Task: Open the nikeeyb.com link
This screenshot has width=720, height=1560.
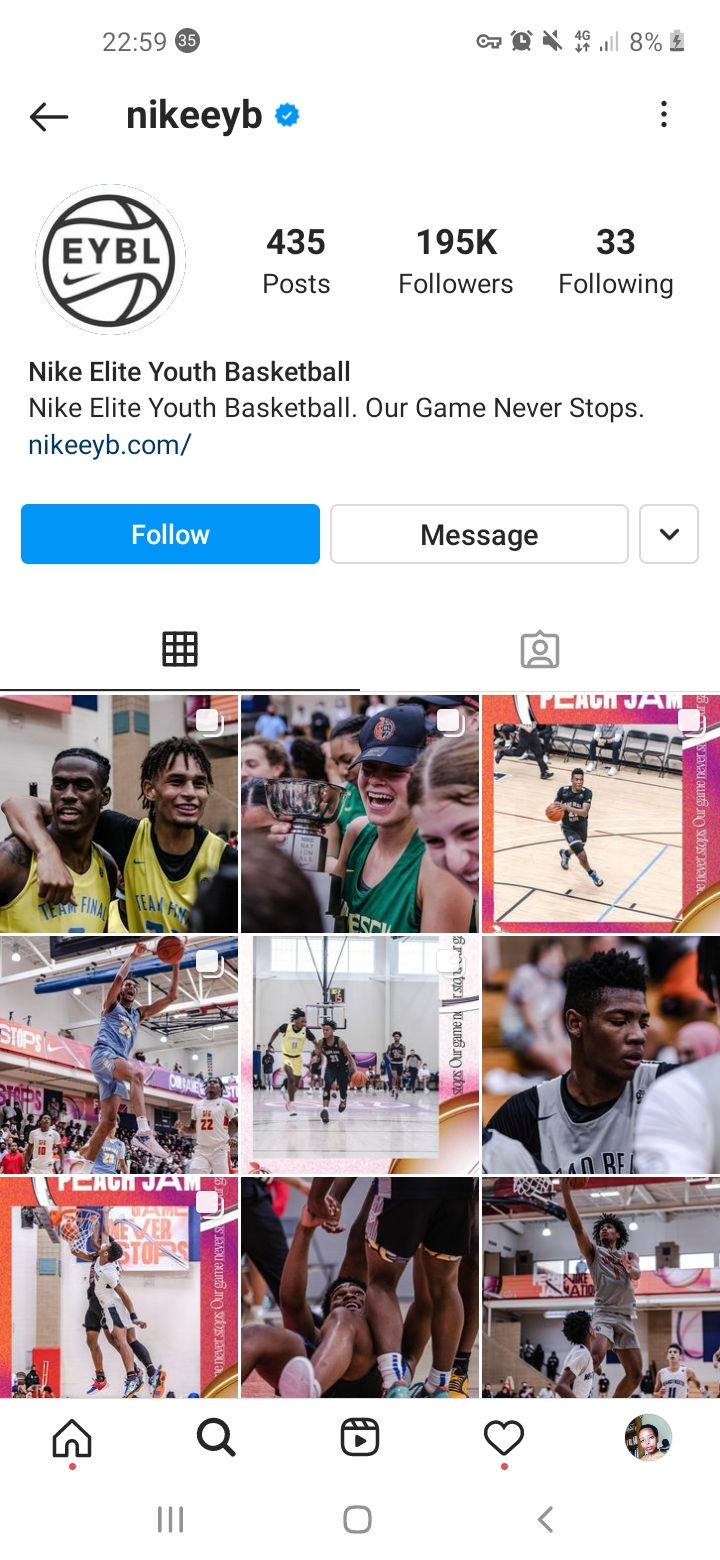Action: (110, 445)
